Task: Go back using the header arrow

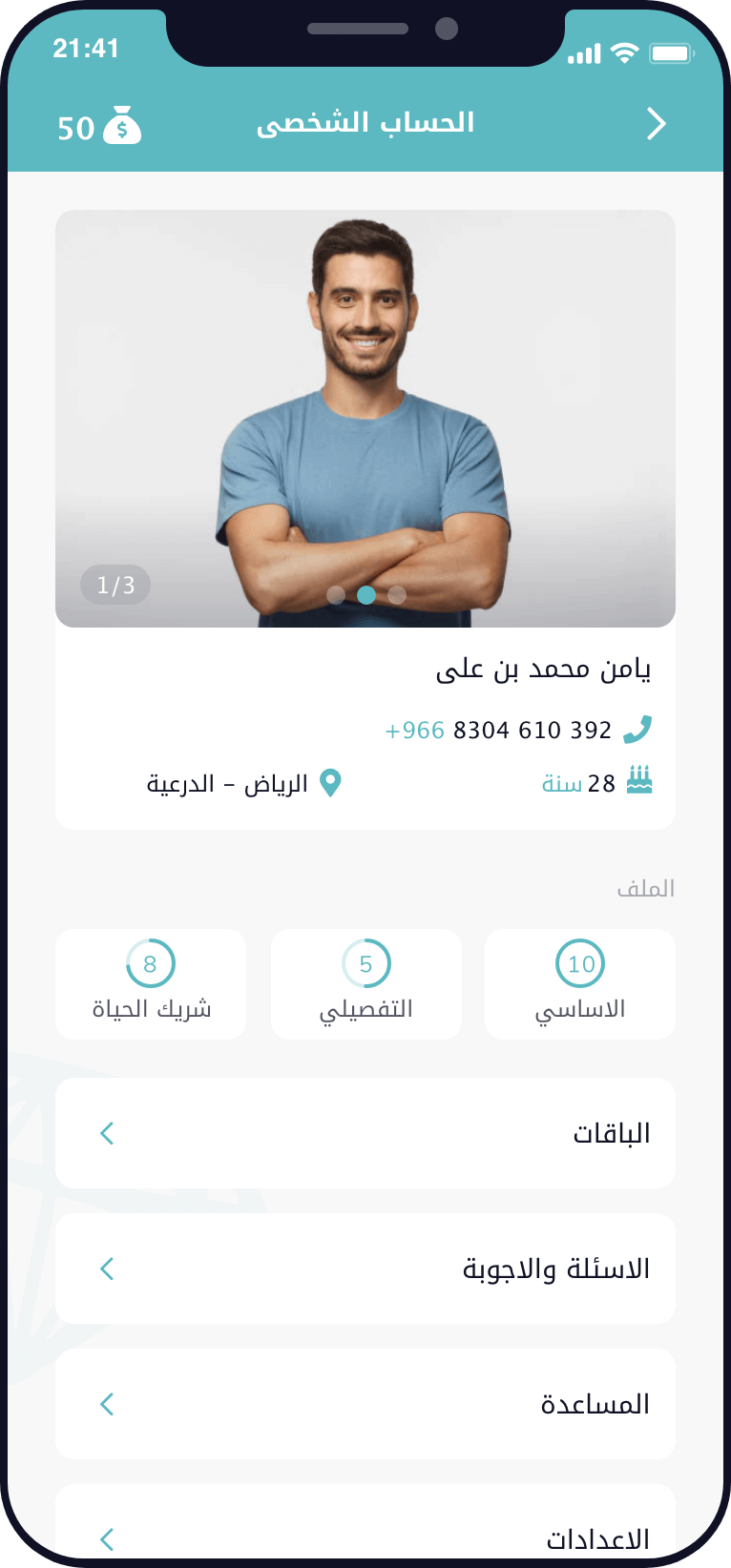Action: pyautogui.click(x=656, y=124)
